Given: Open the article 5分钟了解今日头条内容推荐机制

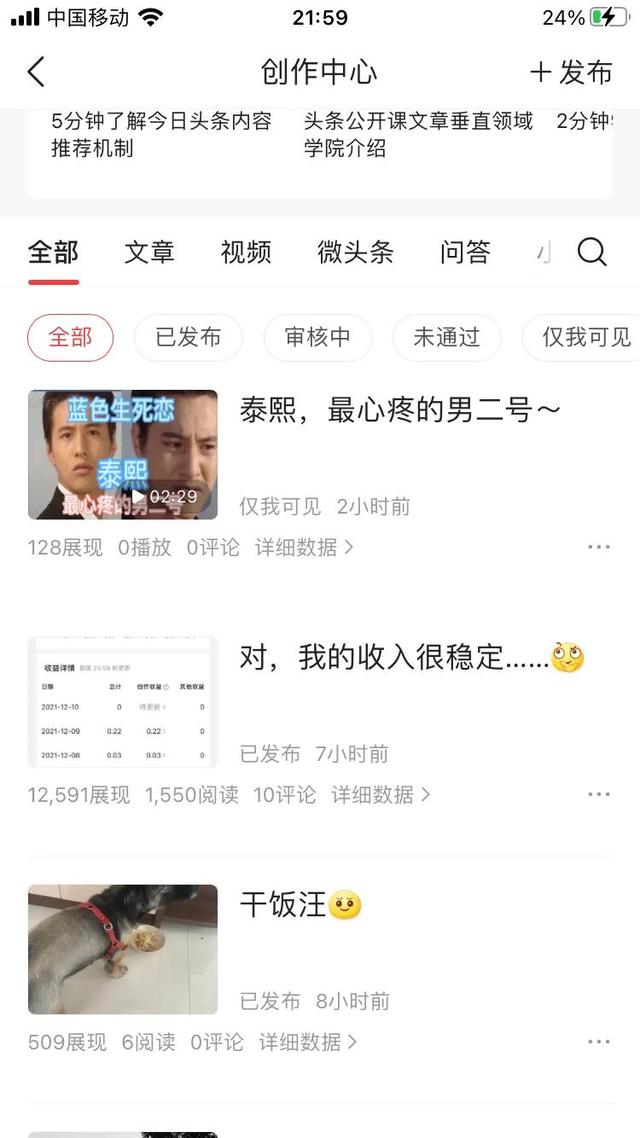Looking at the screenshot, I should [x=161, y=135].
